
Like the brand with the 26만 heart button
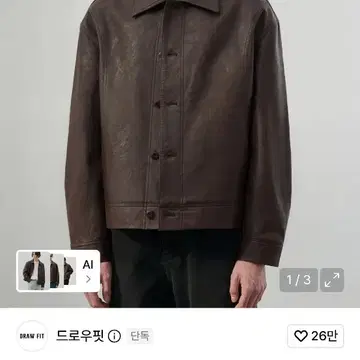(315, 336)
